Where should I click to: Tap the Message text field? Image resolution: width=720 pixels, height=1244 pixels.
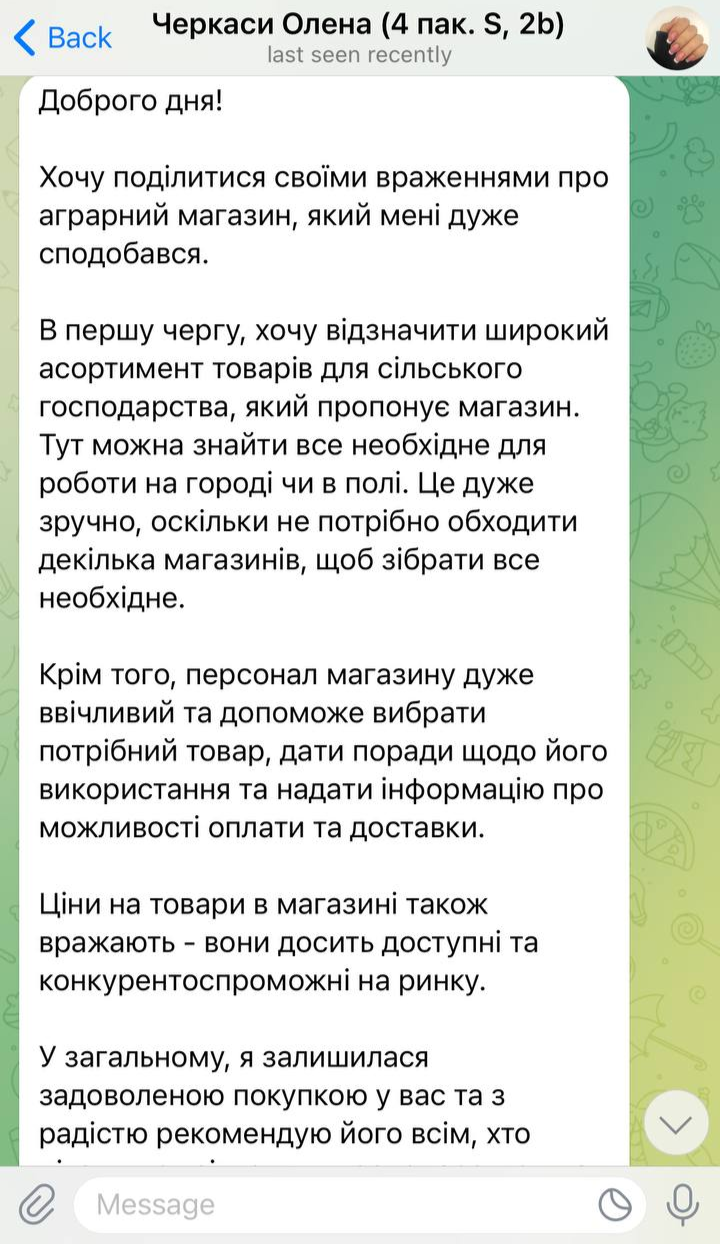(x=330, y=1205)
